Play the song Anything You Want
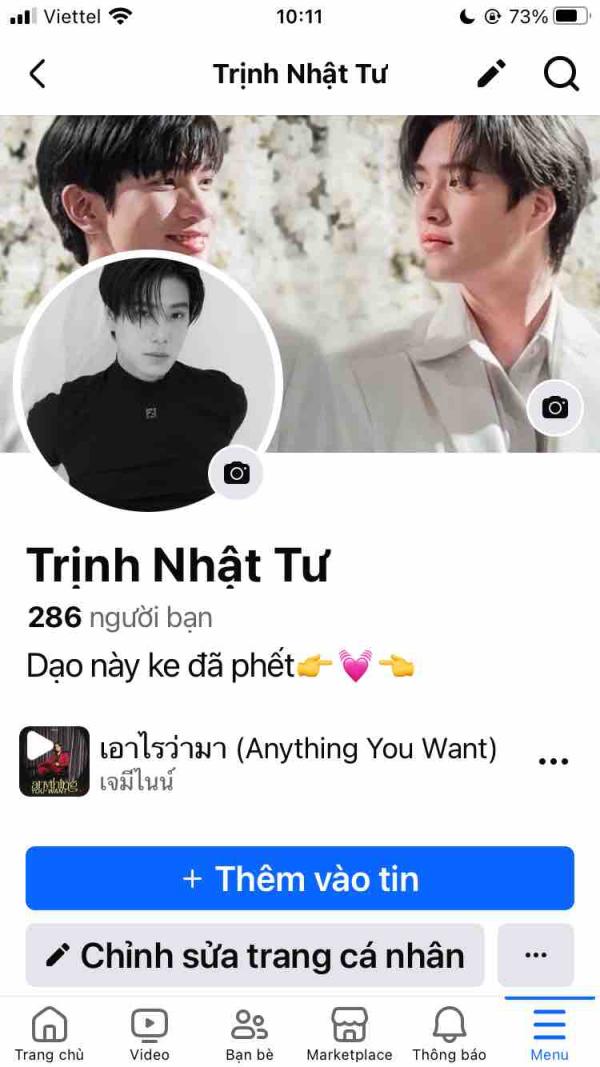Image resolution: width=600 pixels, height=1067 pixels. click(40, 761)
